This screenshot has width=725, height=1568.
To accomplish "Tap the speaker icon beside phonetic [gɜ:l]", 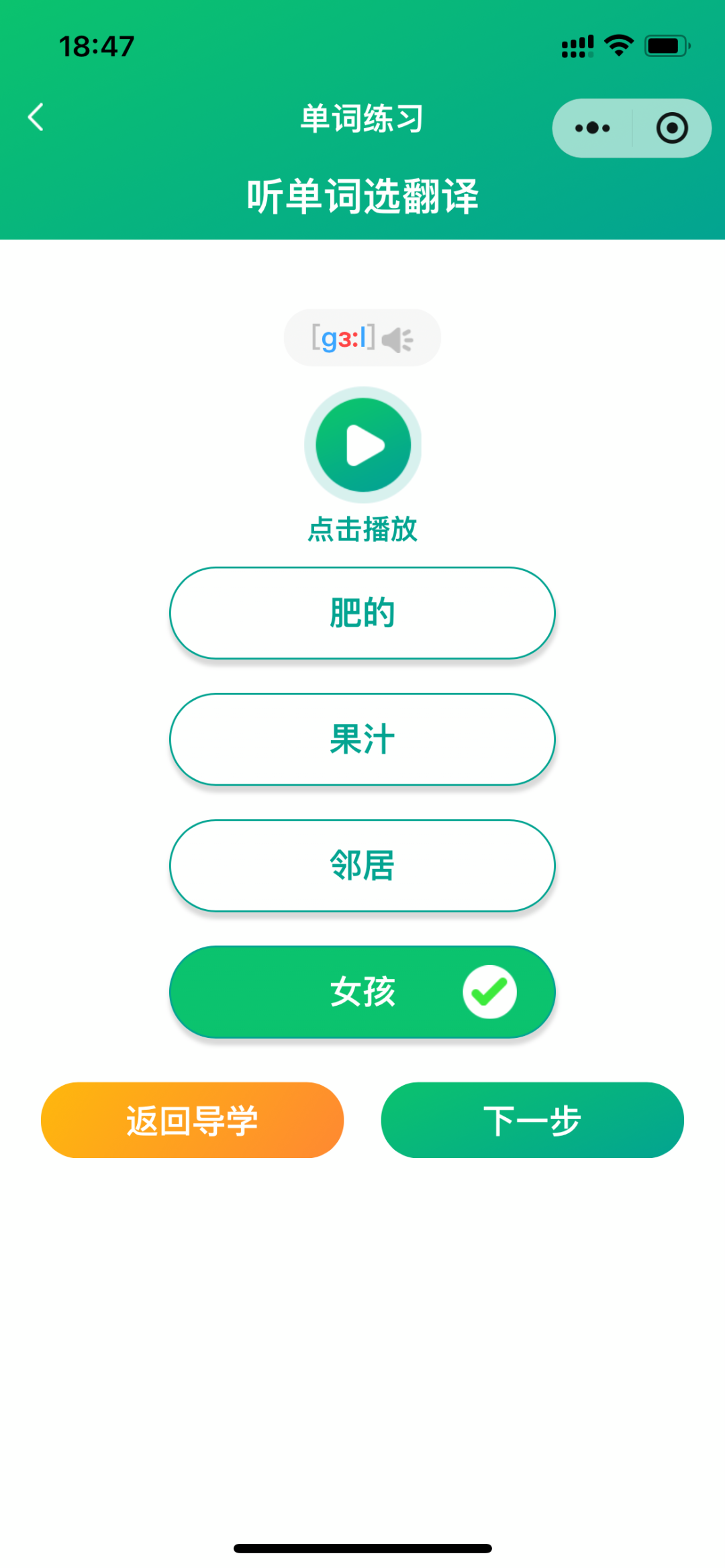I will point(399,337).
